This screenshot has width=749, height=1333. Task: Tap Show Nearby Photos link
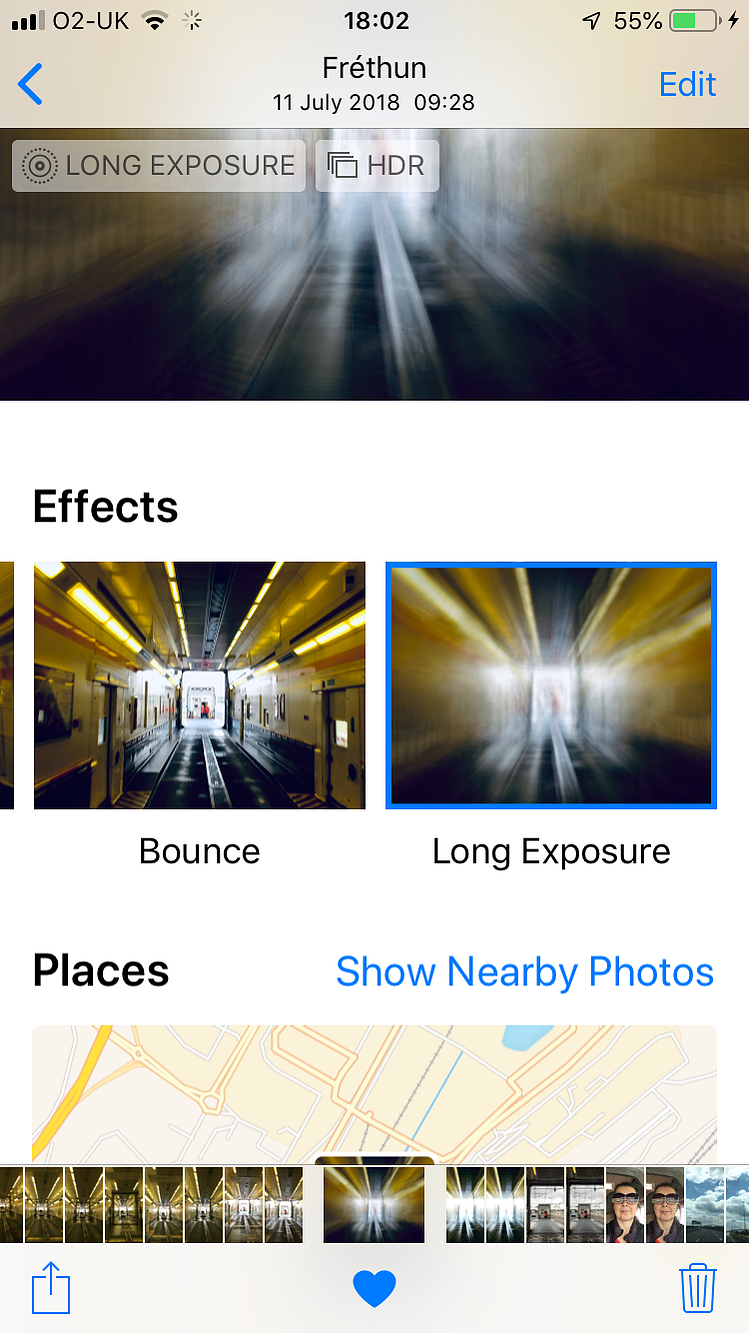coord(524,971)
